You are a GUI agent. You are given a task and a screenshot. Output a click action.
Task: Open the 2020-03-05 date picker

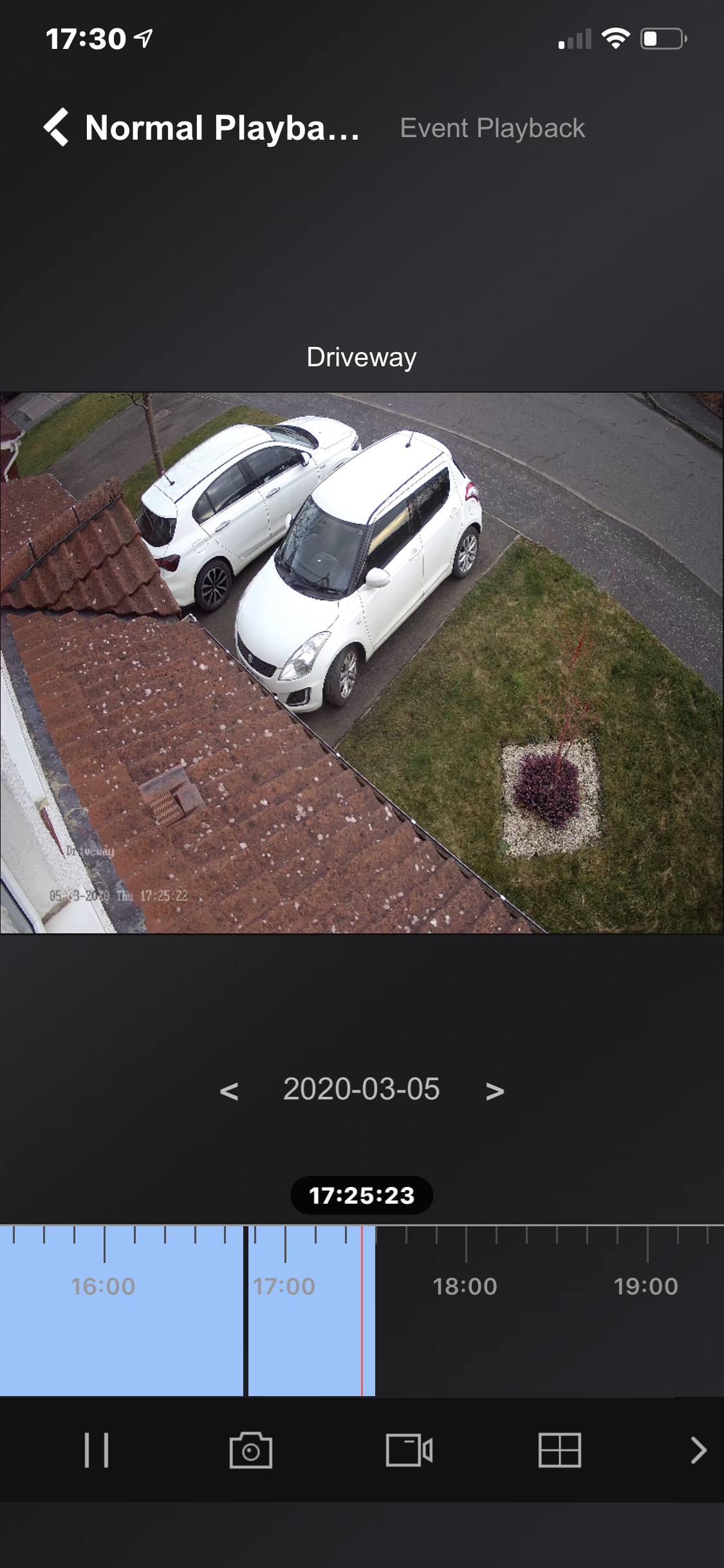coord(361,1090)
